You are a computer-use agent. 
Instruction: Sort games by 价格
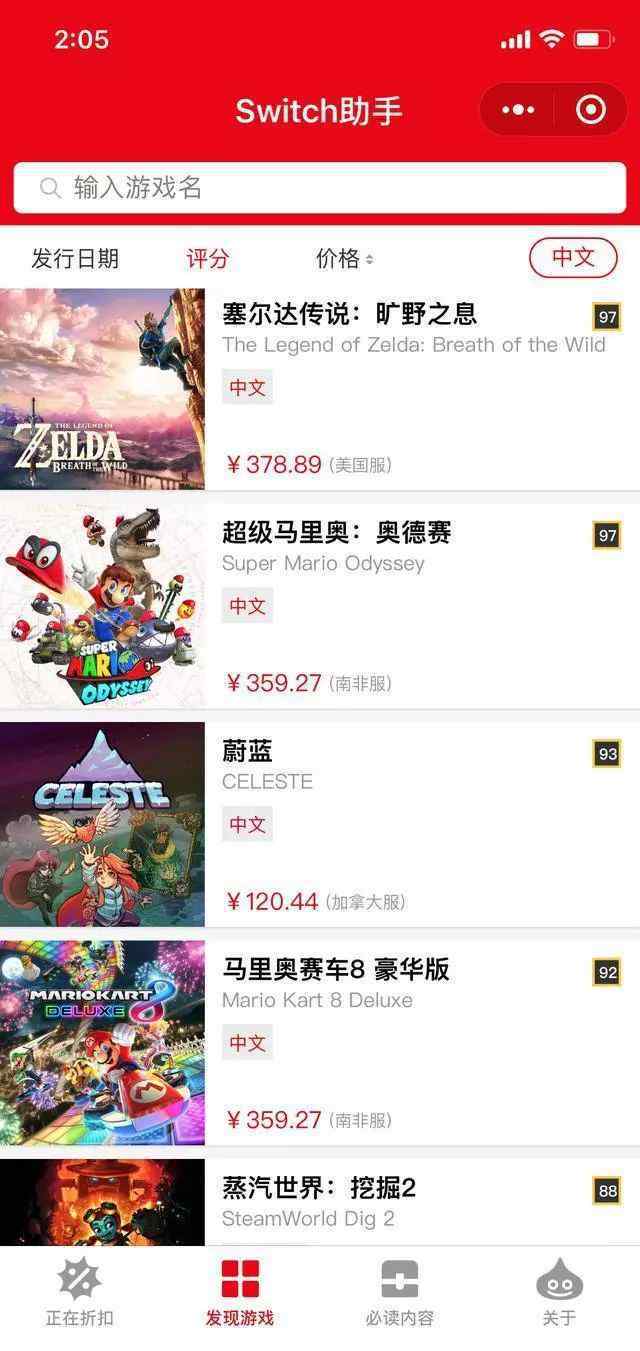click(x=344, y=259)
